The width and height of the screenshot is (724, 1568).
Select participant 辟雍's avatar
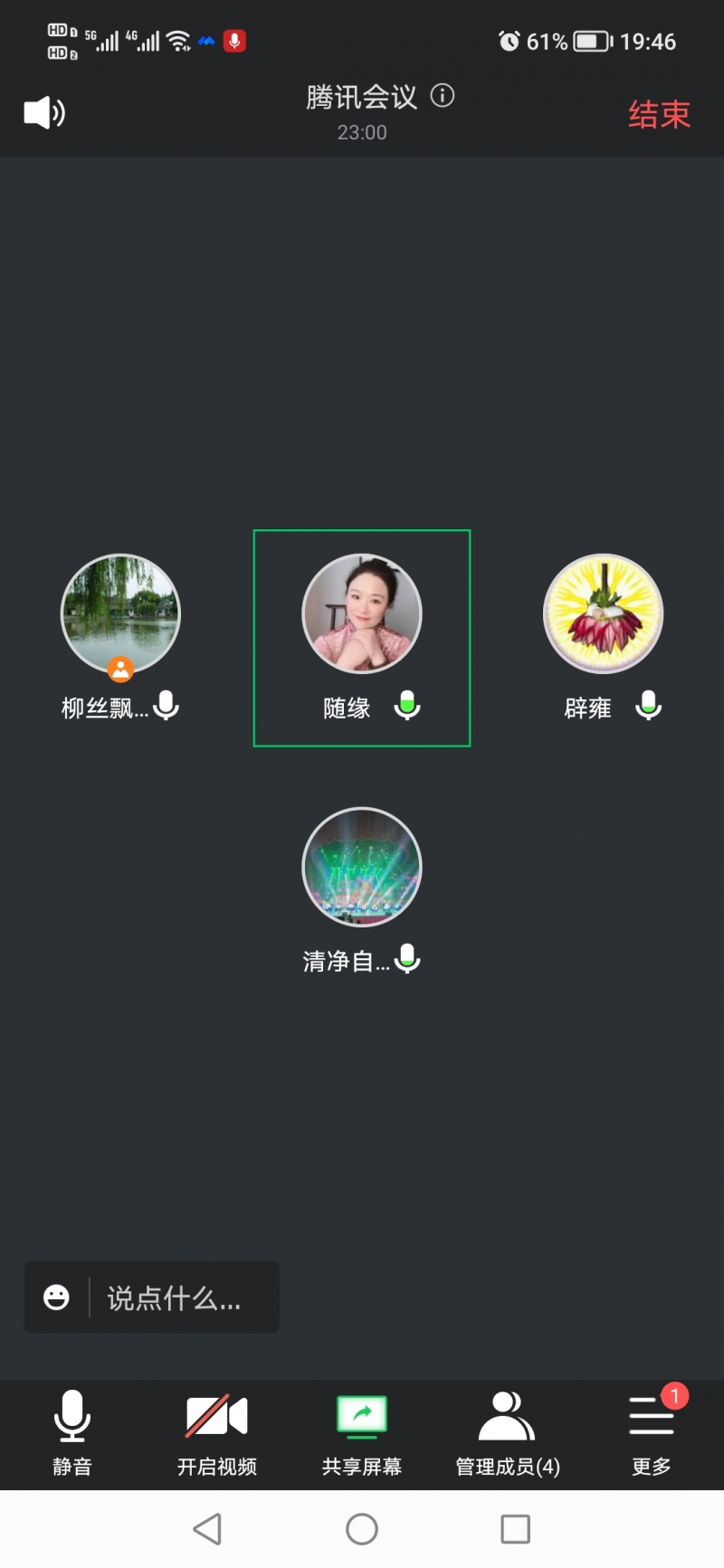pos(603,613)
